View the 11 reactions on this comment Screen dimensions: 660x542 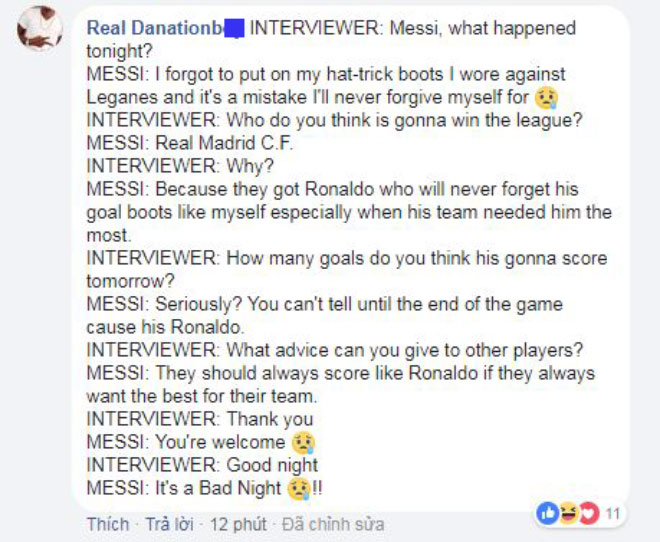click(579, 514)
